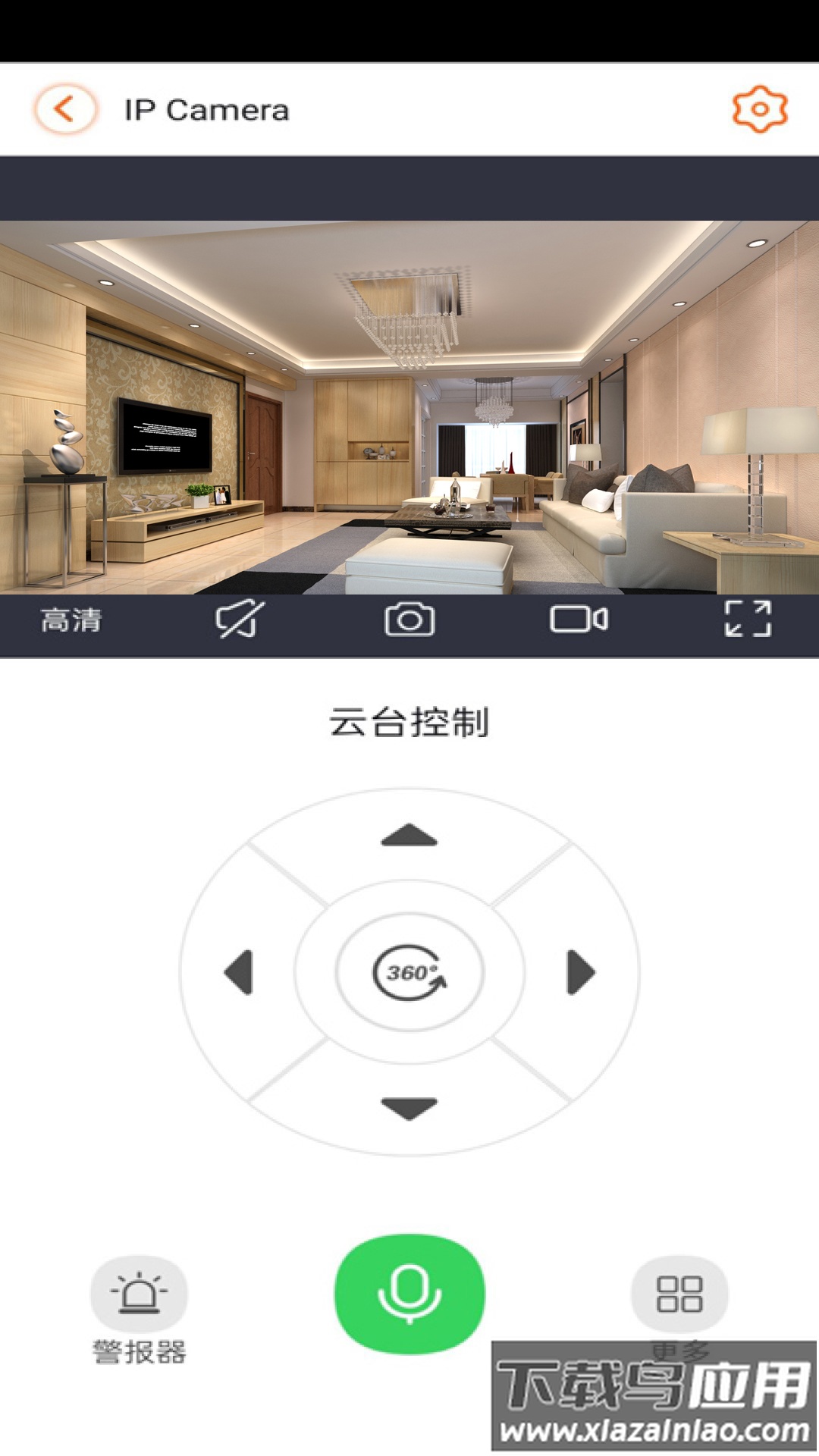Viewport: 819px width, 1456px height.
Task: Open camera settings gear
Action: pos(760,109)
